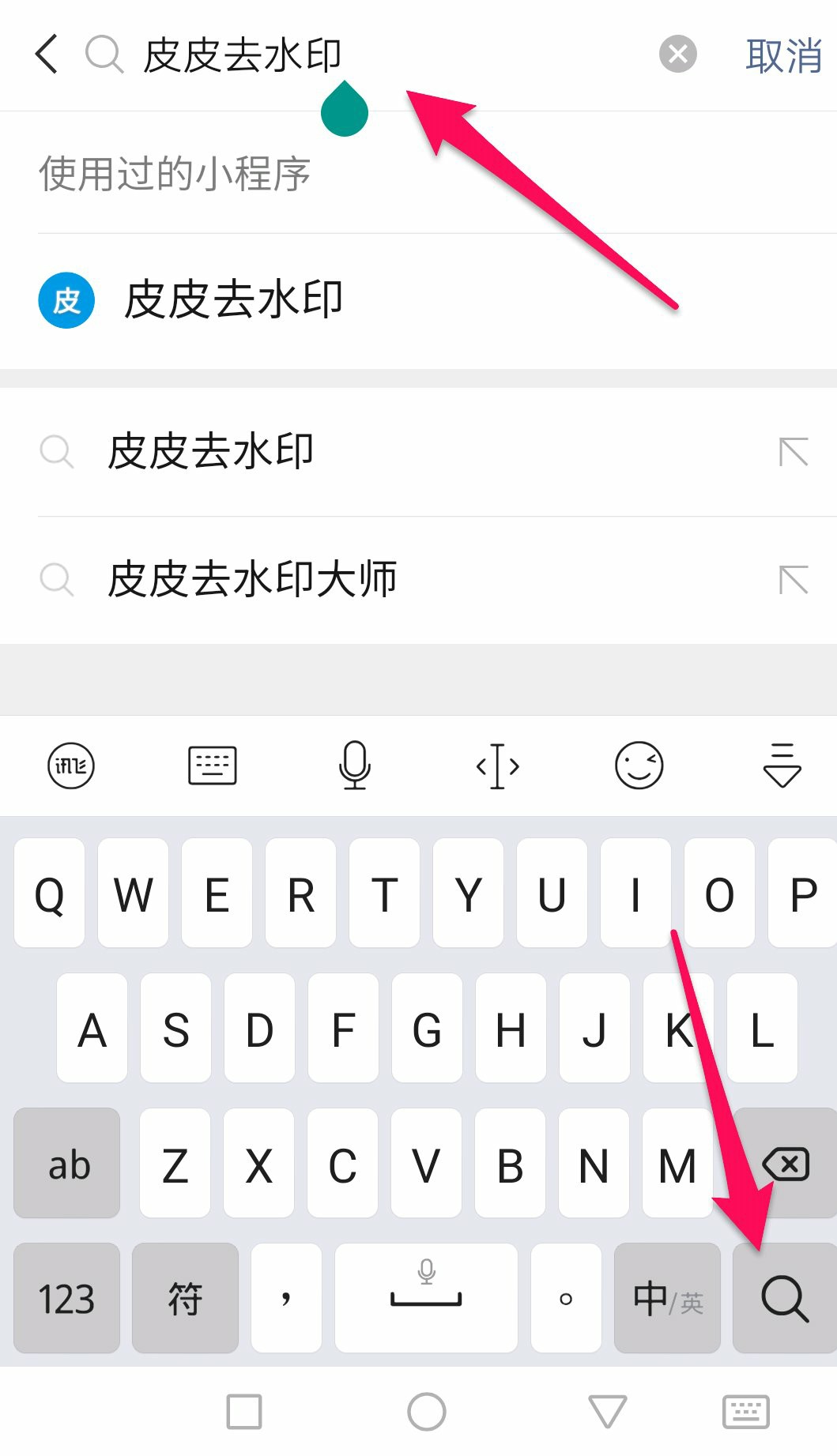Open the 皮皮去水印 mini program with blue icon
837x1456 pixels.
418,300
